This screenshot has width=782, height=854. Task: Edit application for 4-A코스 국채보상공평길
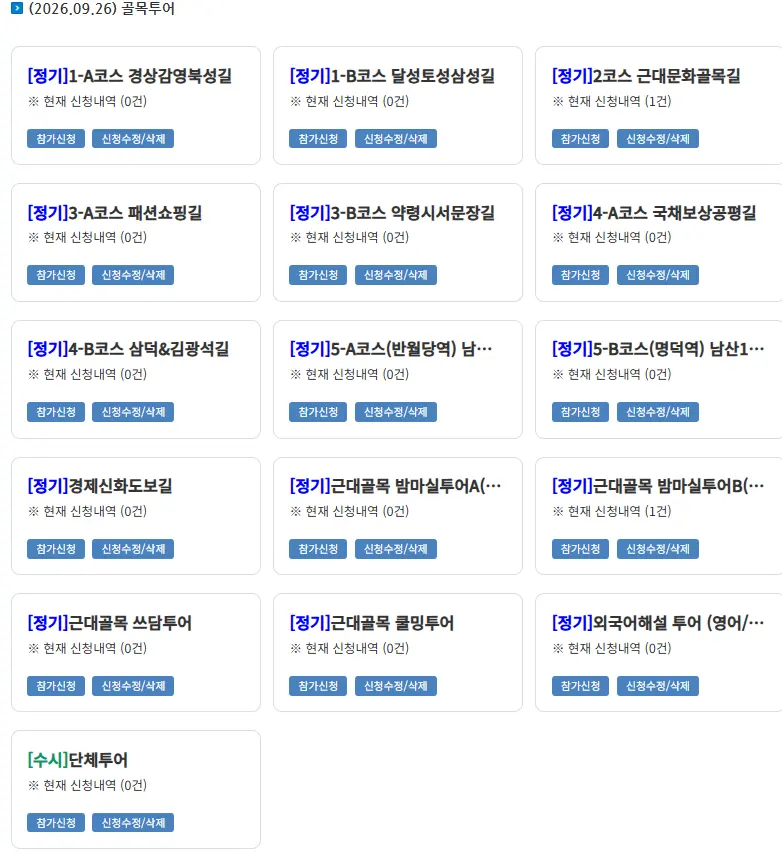tap(657, 274)
